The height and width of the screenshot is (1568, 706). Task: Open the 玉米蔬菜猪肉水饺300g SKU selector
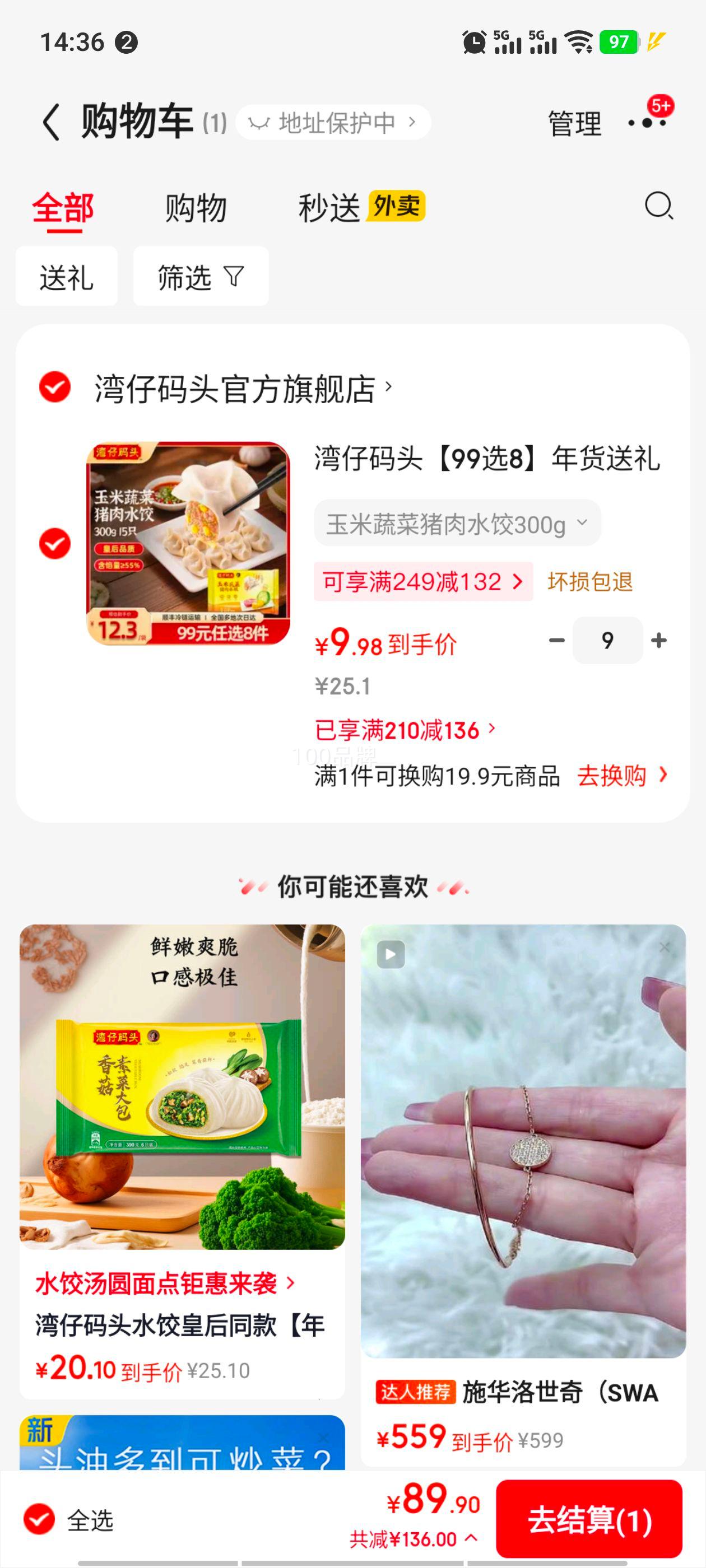(x=457, y=522)
